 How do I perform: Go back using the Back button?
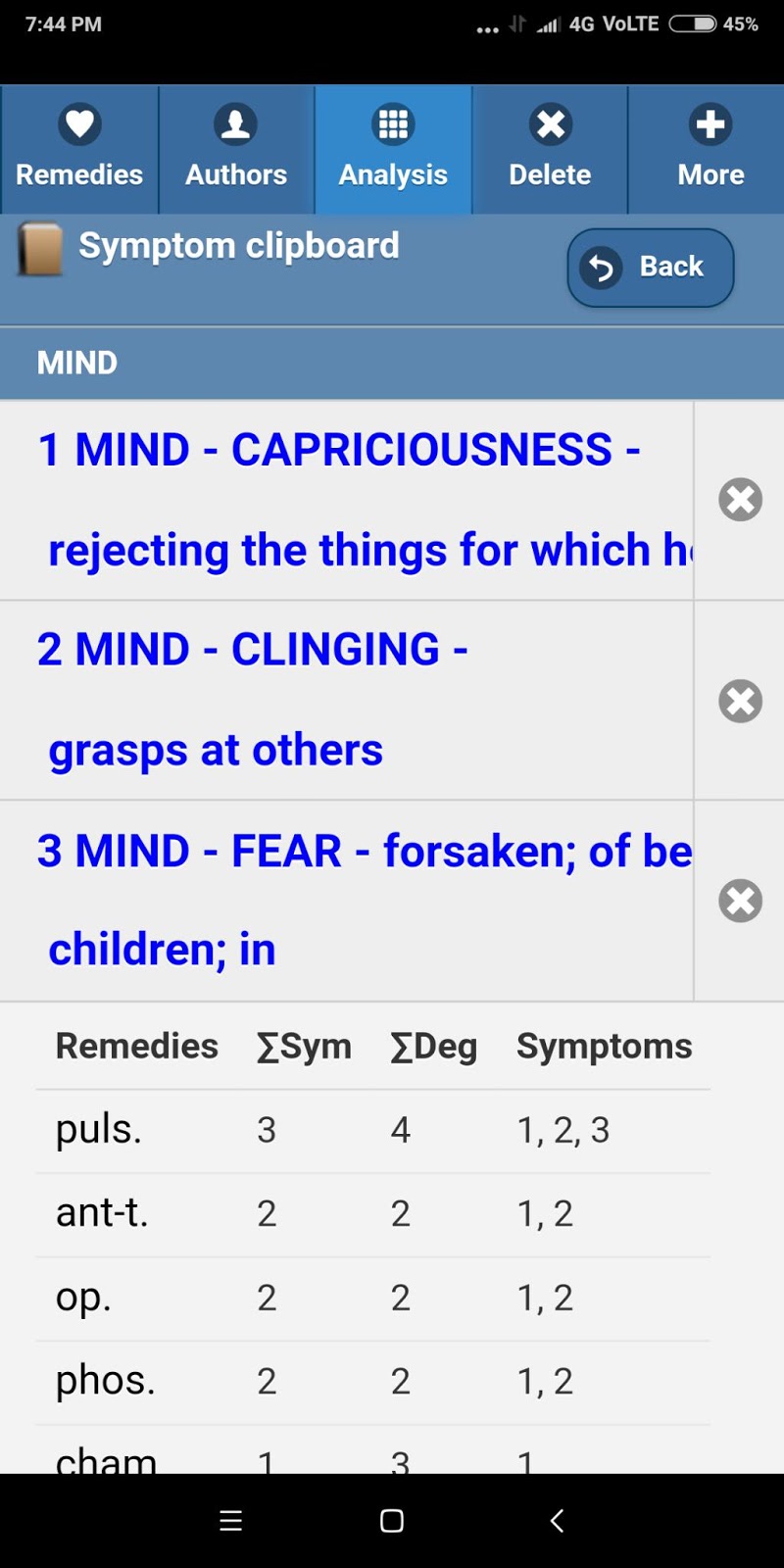point(651,268)
